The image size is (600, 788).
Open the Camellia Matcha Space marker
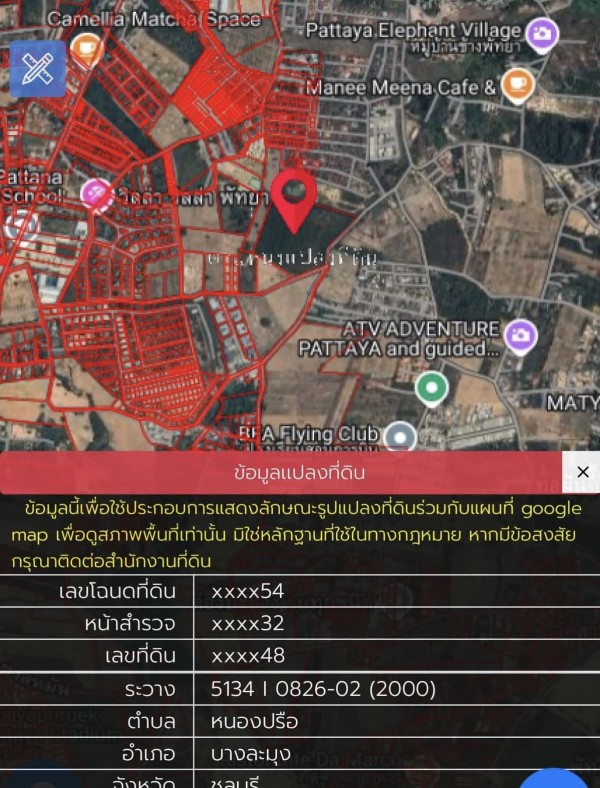(x=87, y=46)
